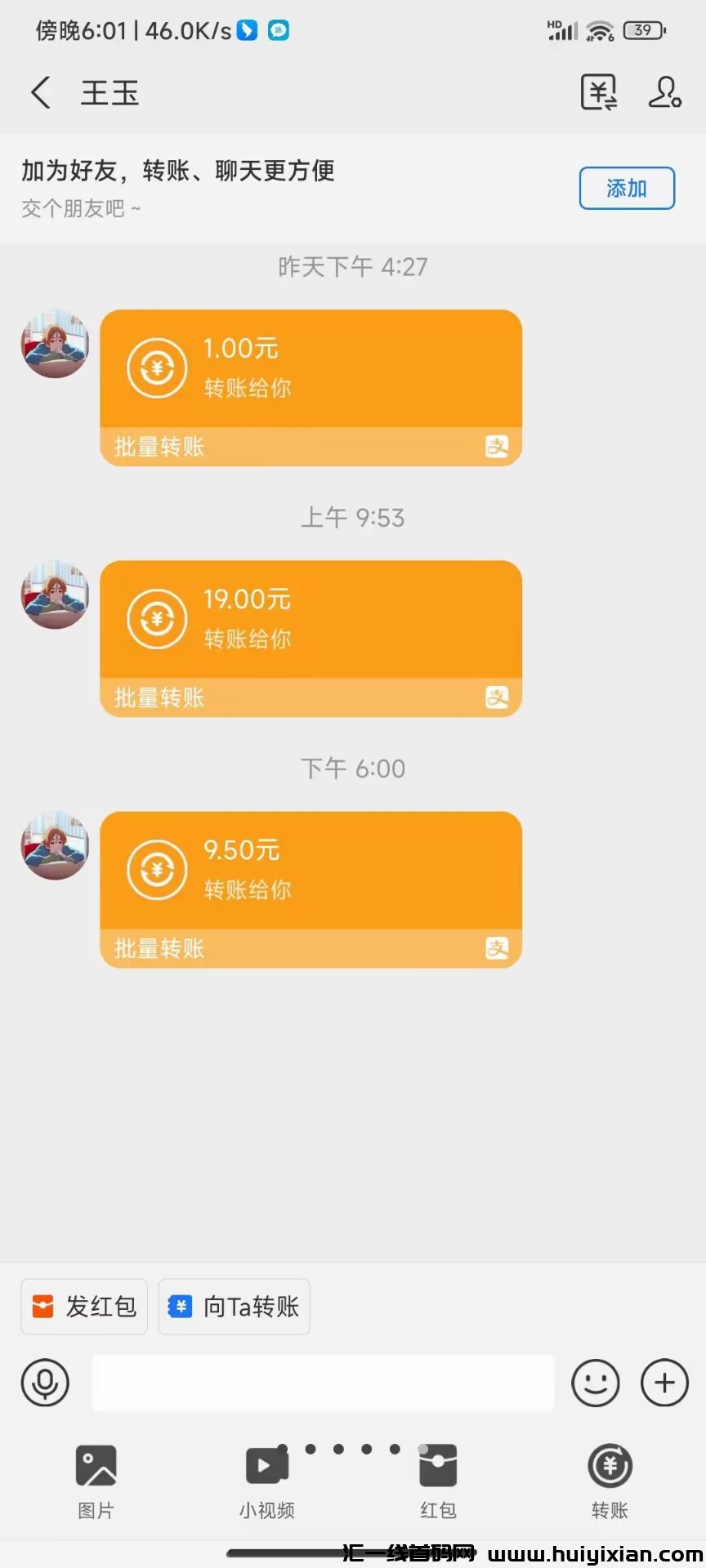Click the 添加 add friend button
This screenshot has width=706, height=1568.
point(626,188)
